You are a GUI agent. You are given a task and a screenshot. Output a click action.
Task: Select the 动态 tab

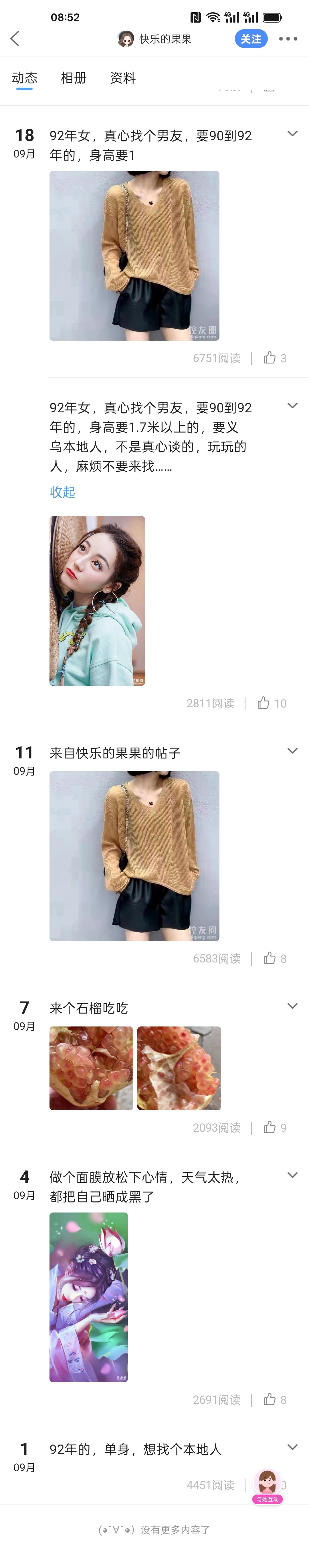coord(24,78)
